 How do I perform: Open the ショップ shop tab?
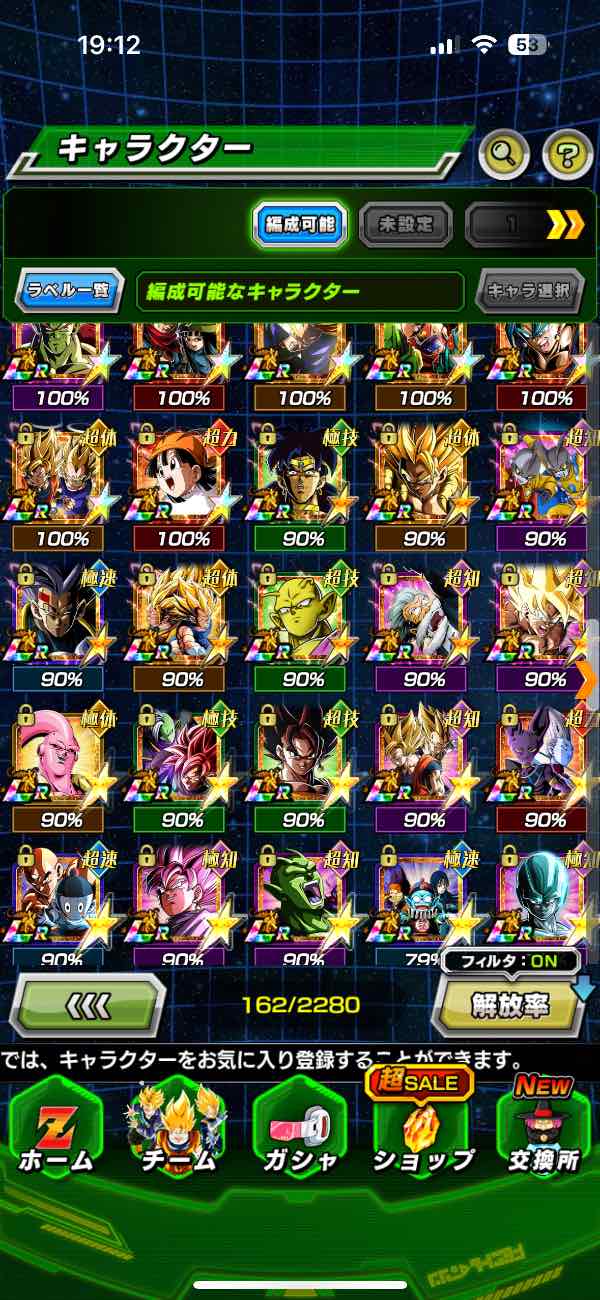pyautogui.click(x=422, y=1127)
